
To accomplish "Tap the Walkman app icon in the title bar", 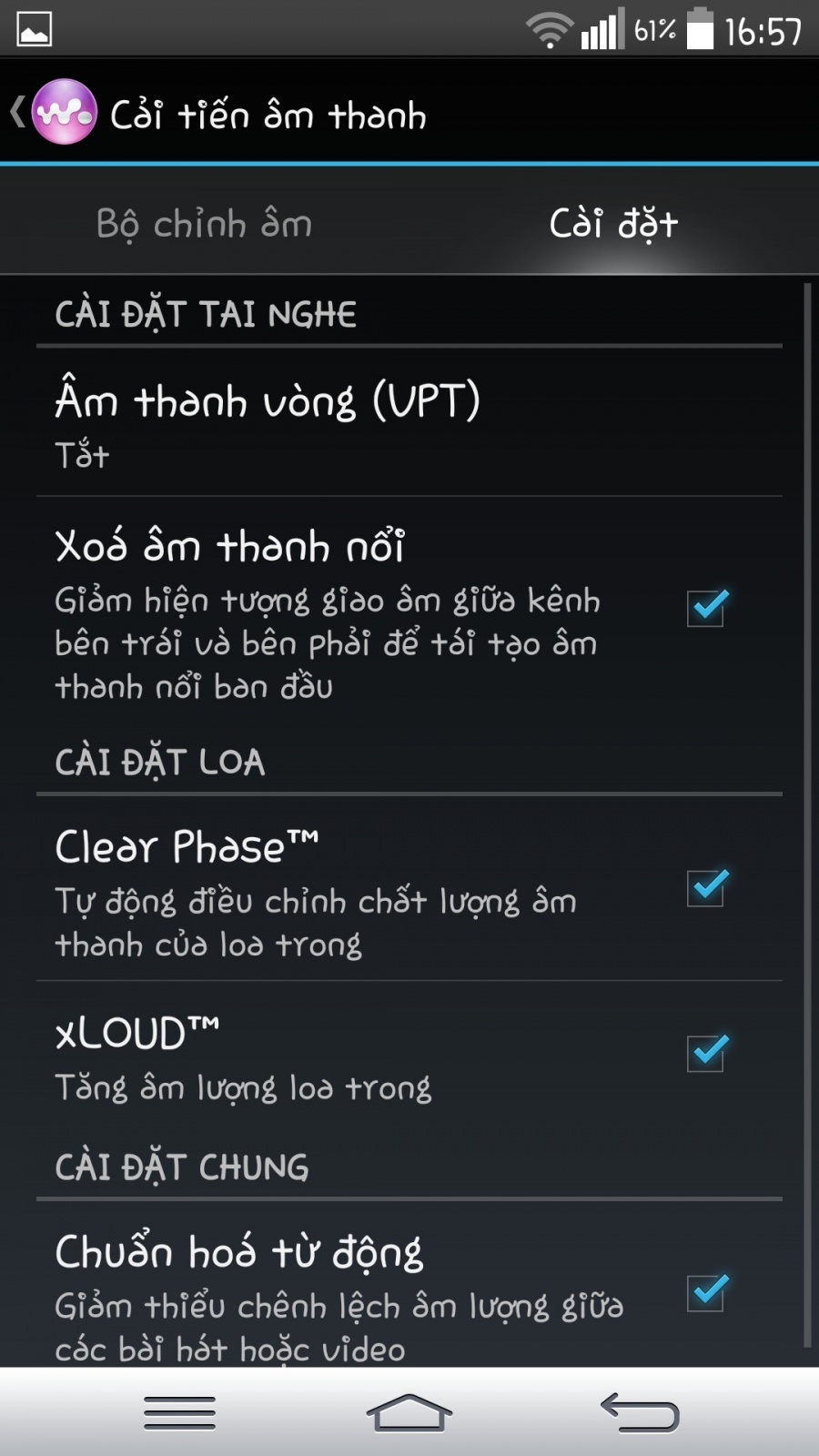I will click(x=60, y=112).
